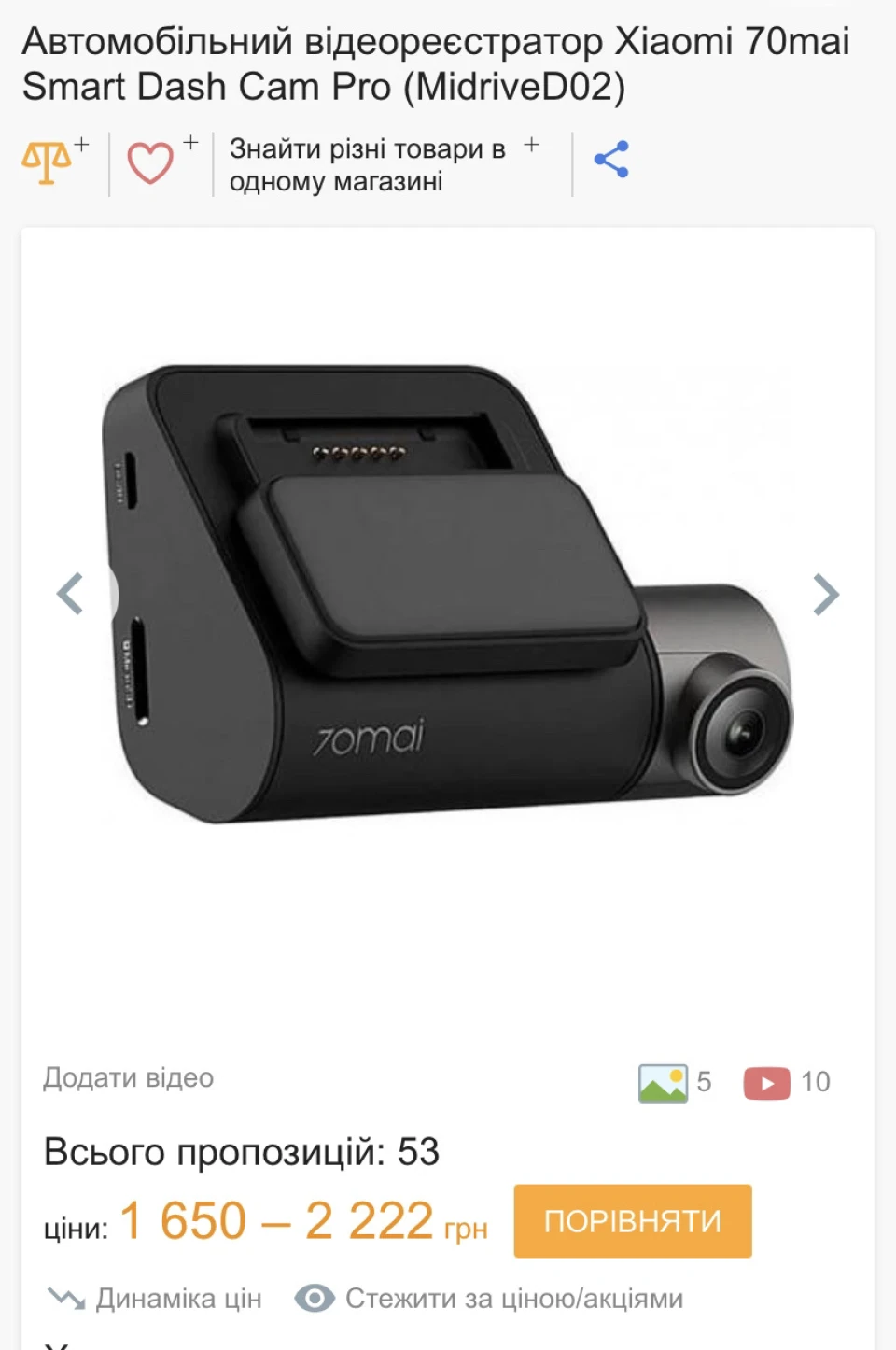Open the 5 product photos gallery
Image resolution: width=896 pixels, height=1350 pixels.
pos(675,1082)
